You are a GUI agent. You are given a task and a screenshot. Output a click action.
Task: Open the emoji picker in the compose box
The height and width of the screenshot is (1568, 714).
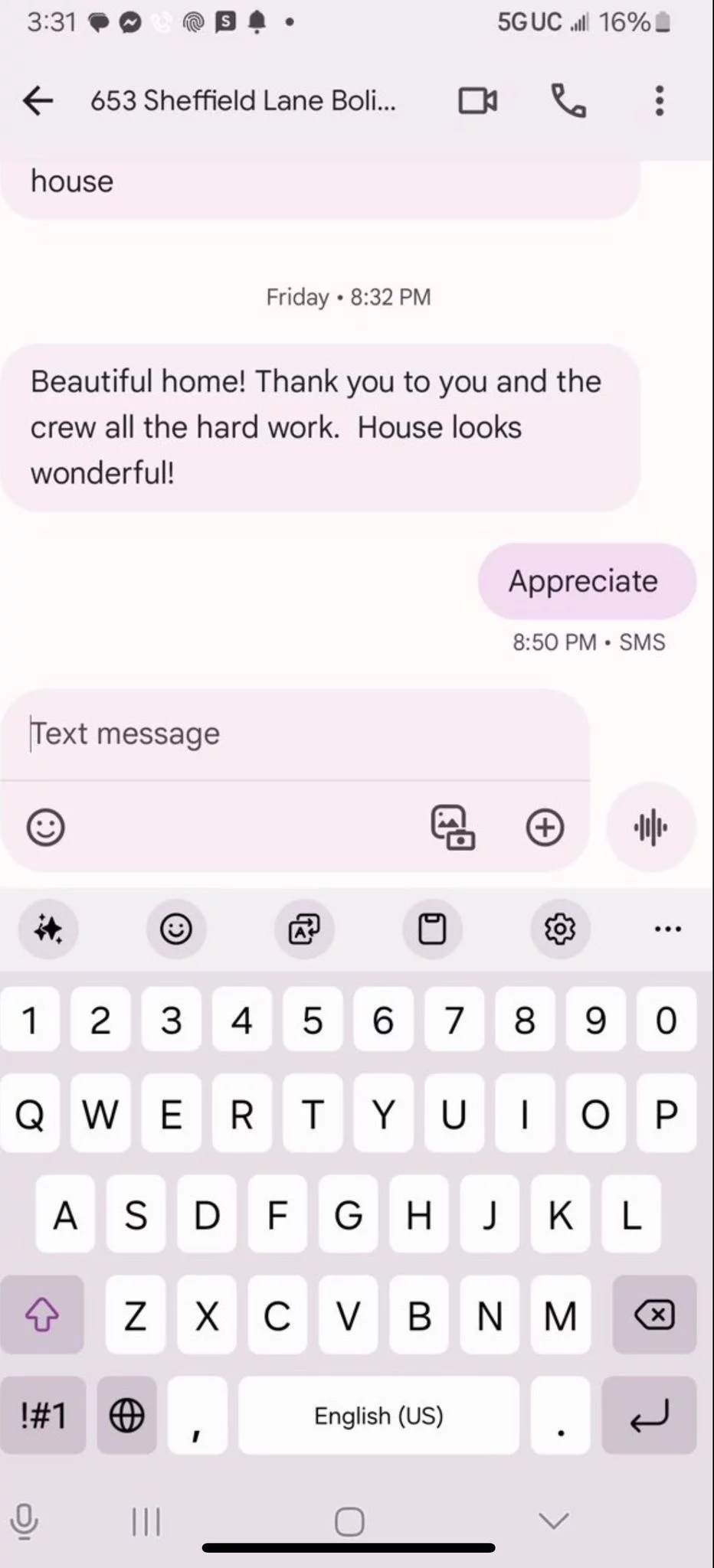[46, 827]
